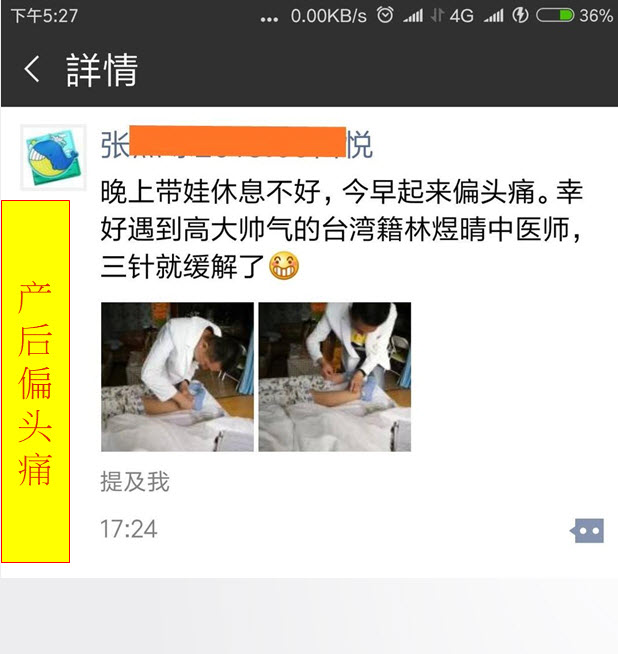Viewport: 618px width, 654px height.
Task: Tap the poster's name link
Action: [236, 146]
